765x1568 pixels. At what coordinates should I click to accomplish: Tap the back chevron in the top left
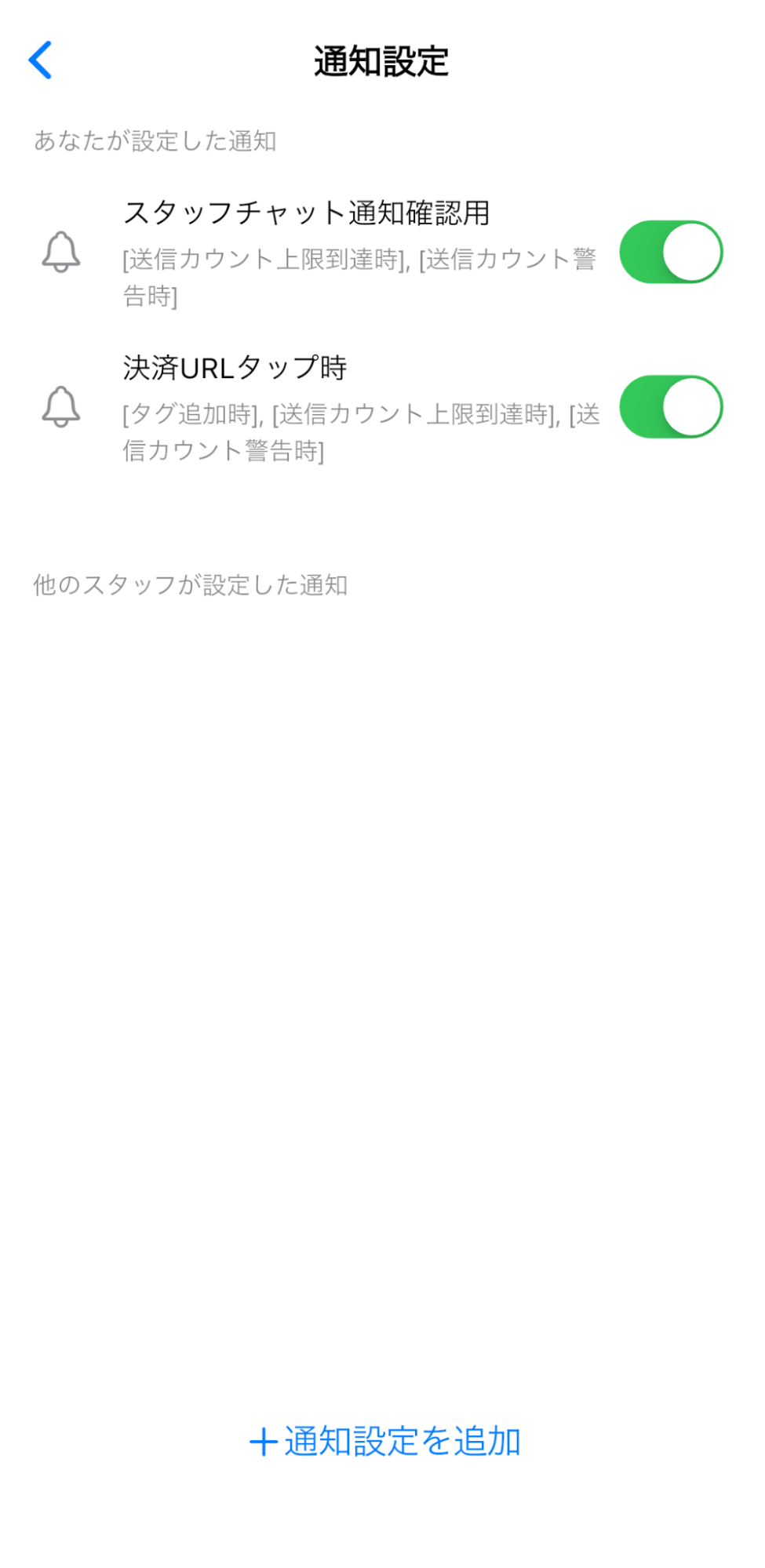click(40, 60)
